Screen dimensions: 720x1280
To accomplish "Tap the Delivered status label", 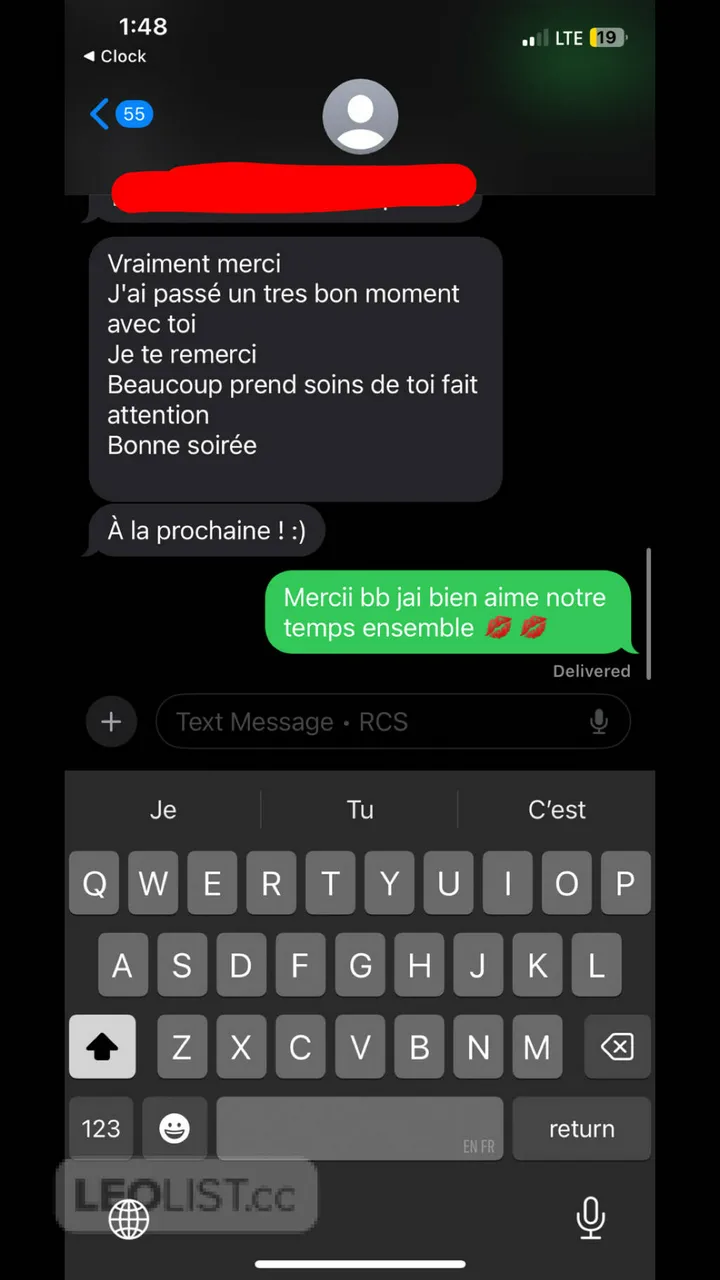I will click(x=591, y=671).
